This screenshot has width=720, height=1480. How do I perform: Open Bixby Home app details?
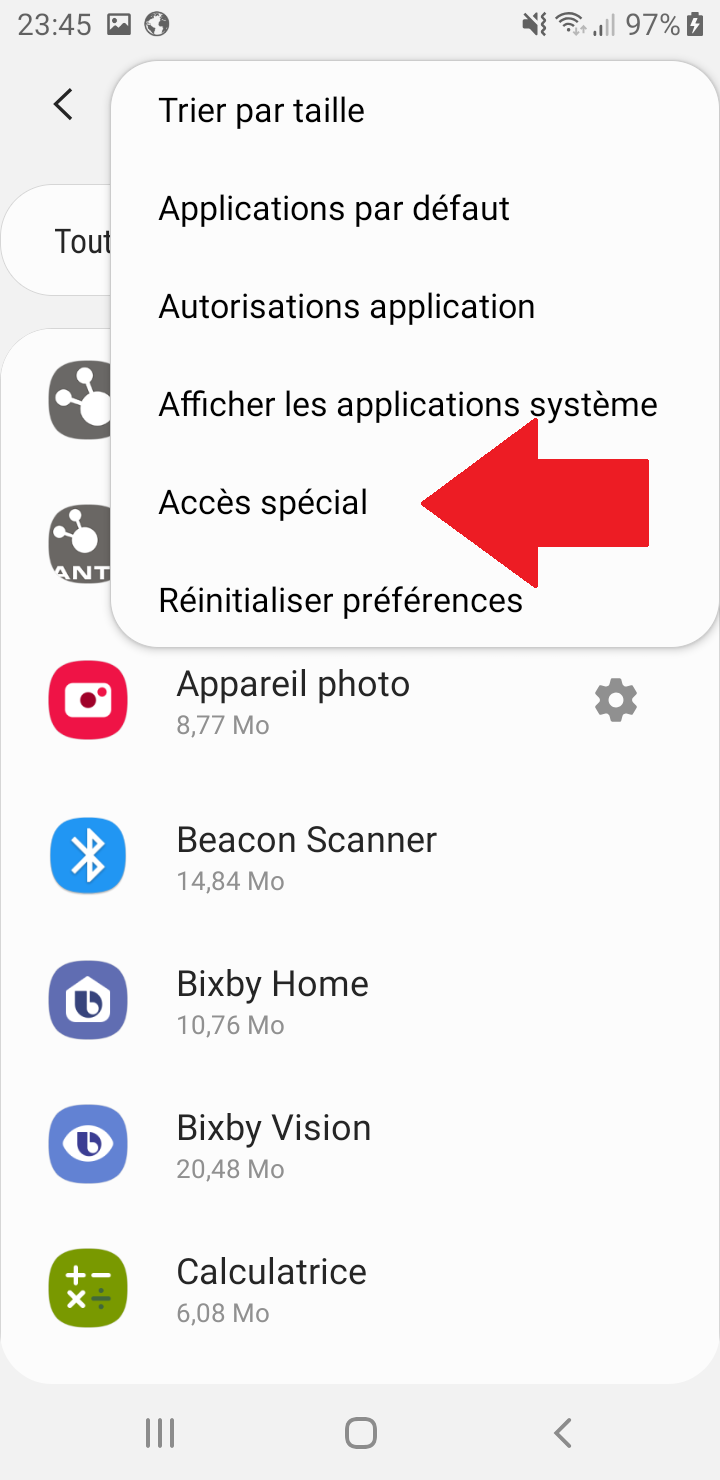pyautogui.click(x=272, y=1000)
